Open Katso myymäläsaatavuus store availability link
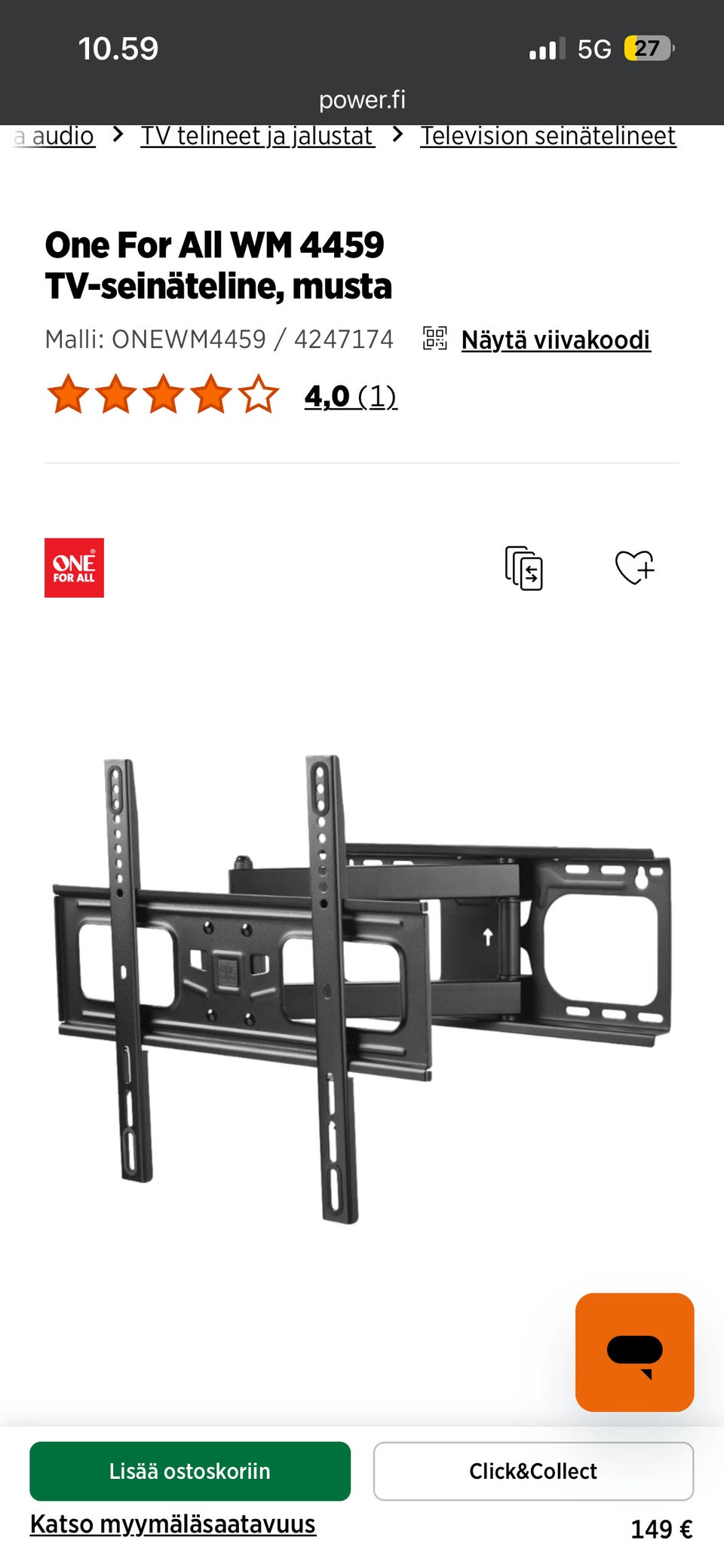Screen dimensions: 724x1568 click(173, 1525)
